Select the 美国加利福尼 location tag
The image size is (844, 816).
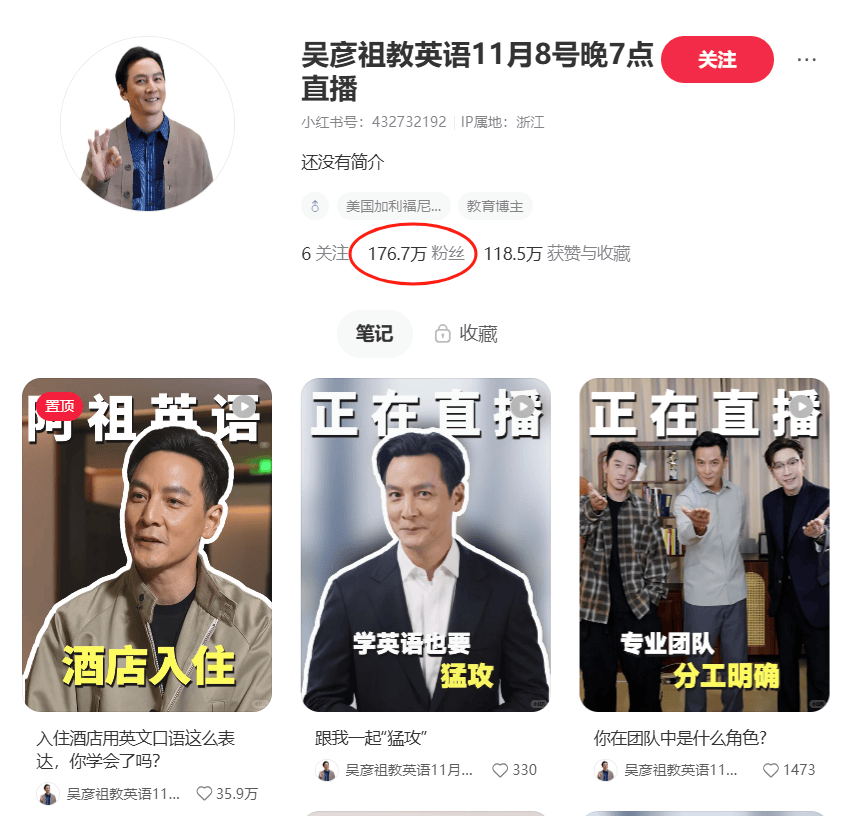point(393,206)
